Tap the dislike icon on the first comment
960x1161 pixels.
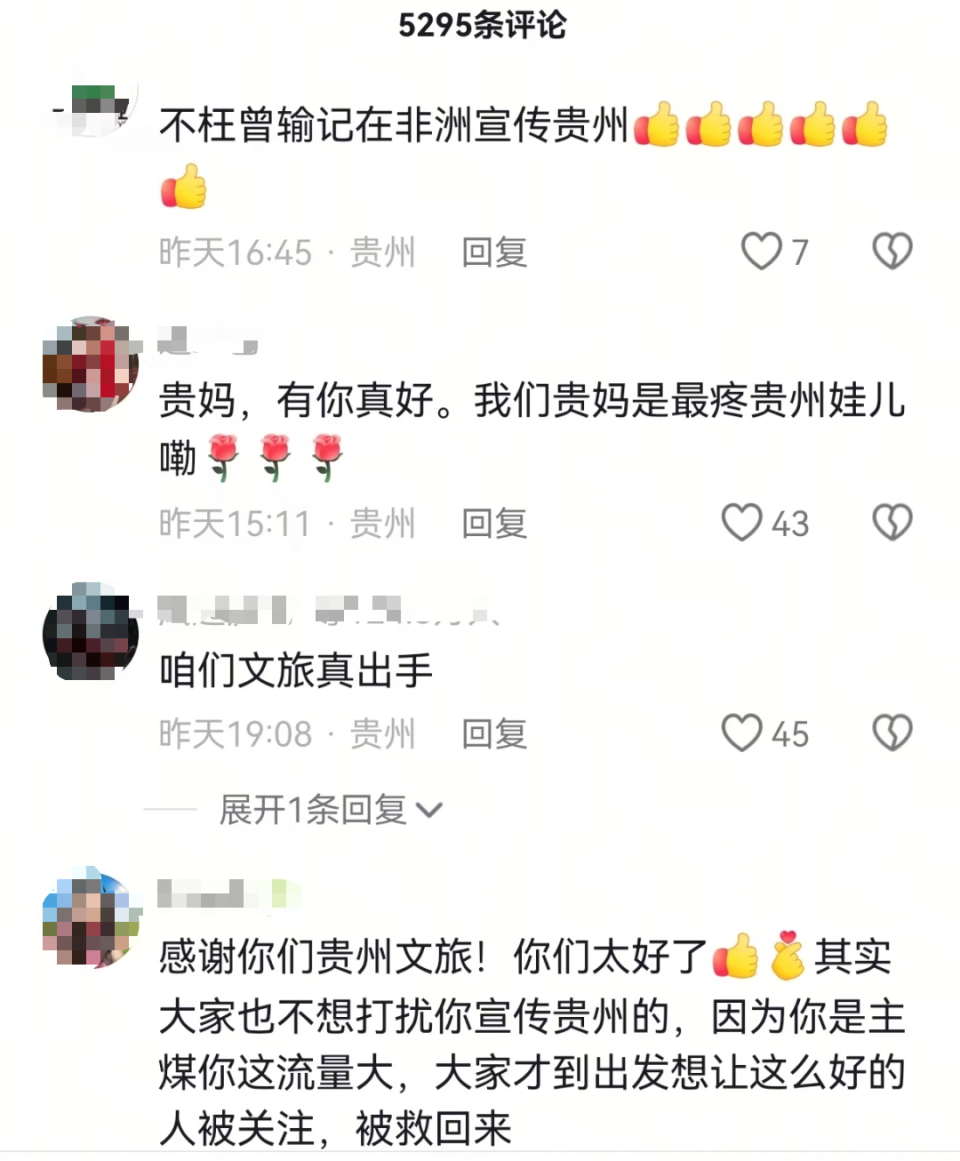[x=891, y=252]
